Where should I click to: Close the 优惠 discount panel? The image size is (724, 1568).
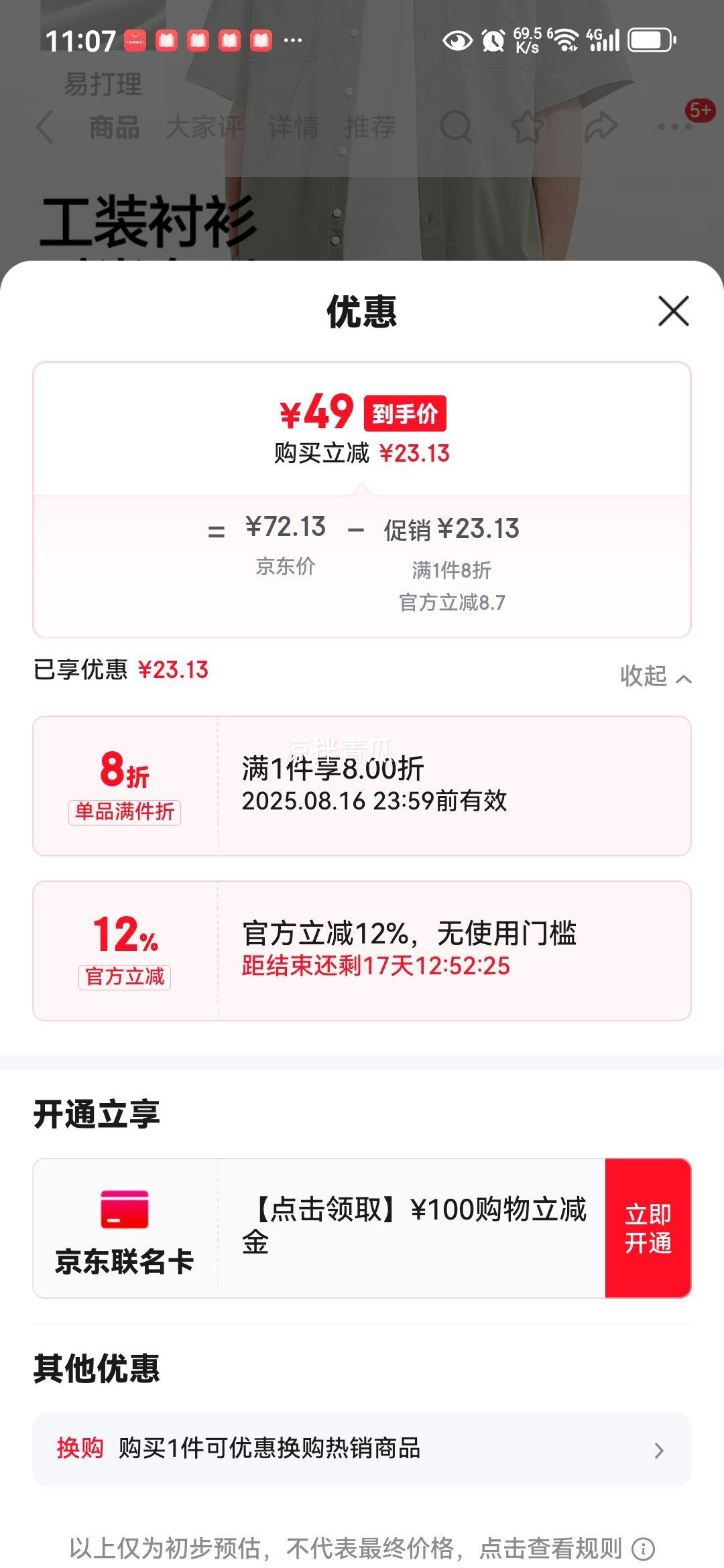673,311
